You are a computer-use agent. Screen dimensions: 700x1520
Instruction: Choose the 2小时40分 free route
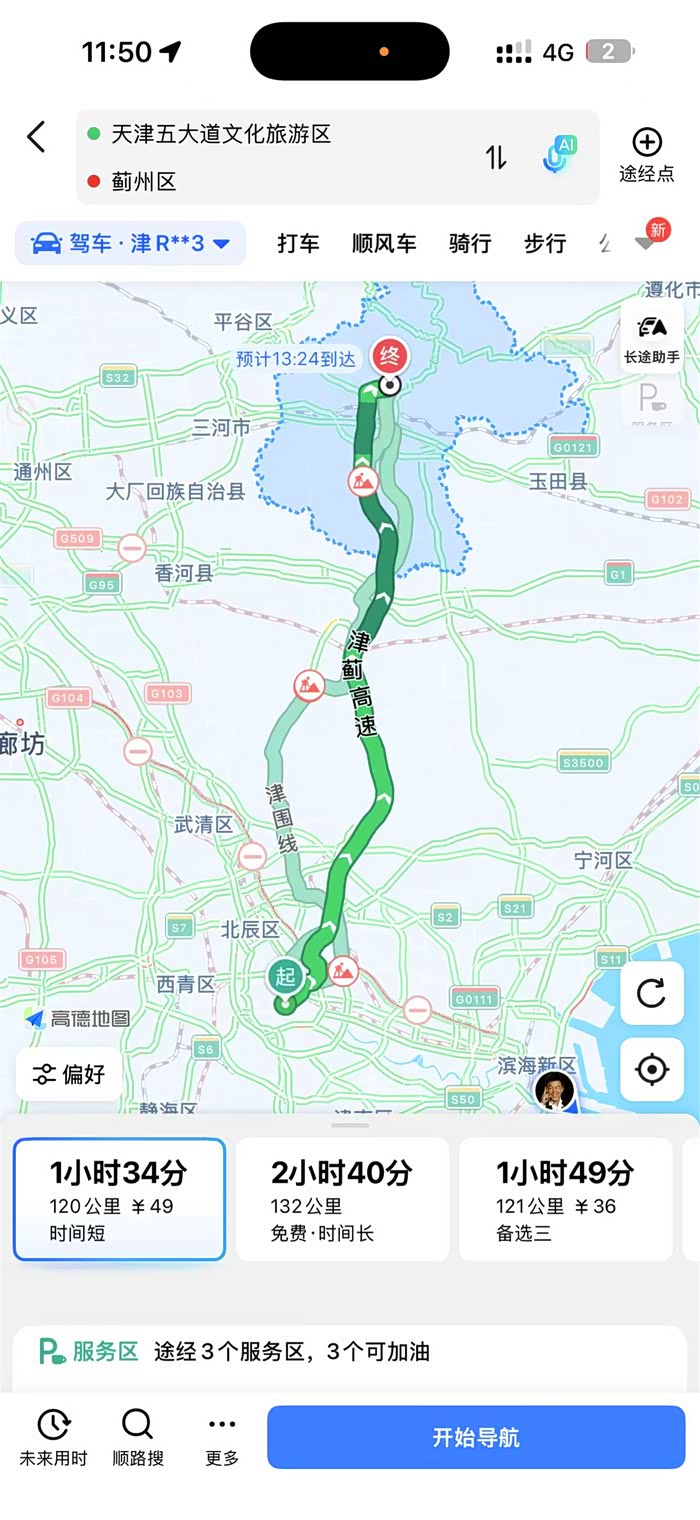(x=342, y=1199)
